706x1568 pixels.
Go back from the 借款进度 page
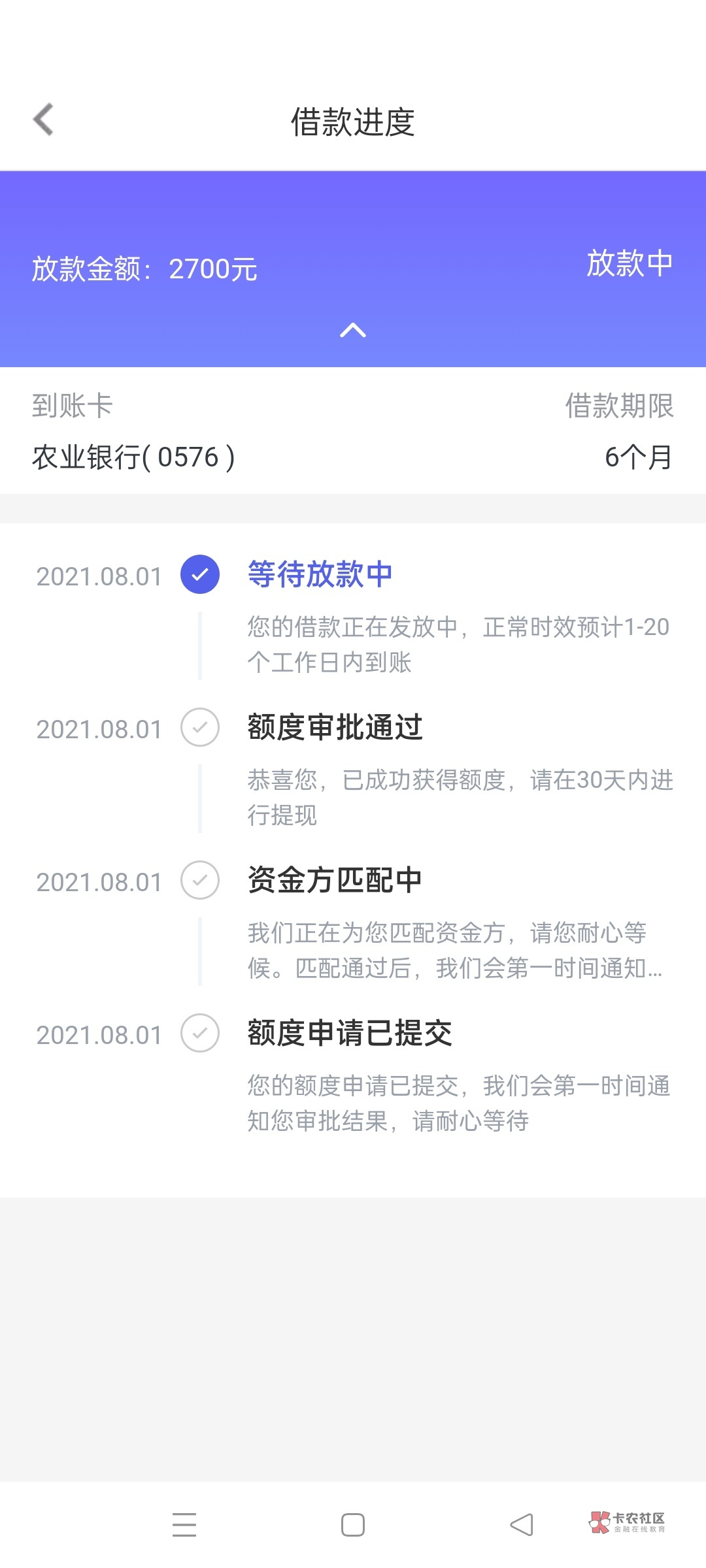pos(43,120)
